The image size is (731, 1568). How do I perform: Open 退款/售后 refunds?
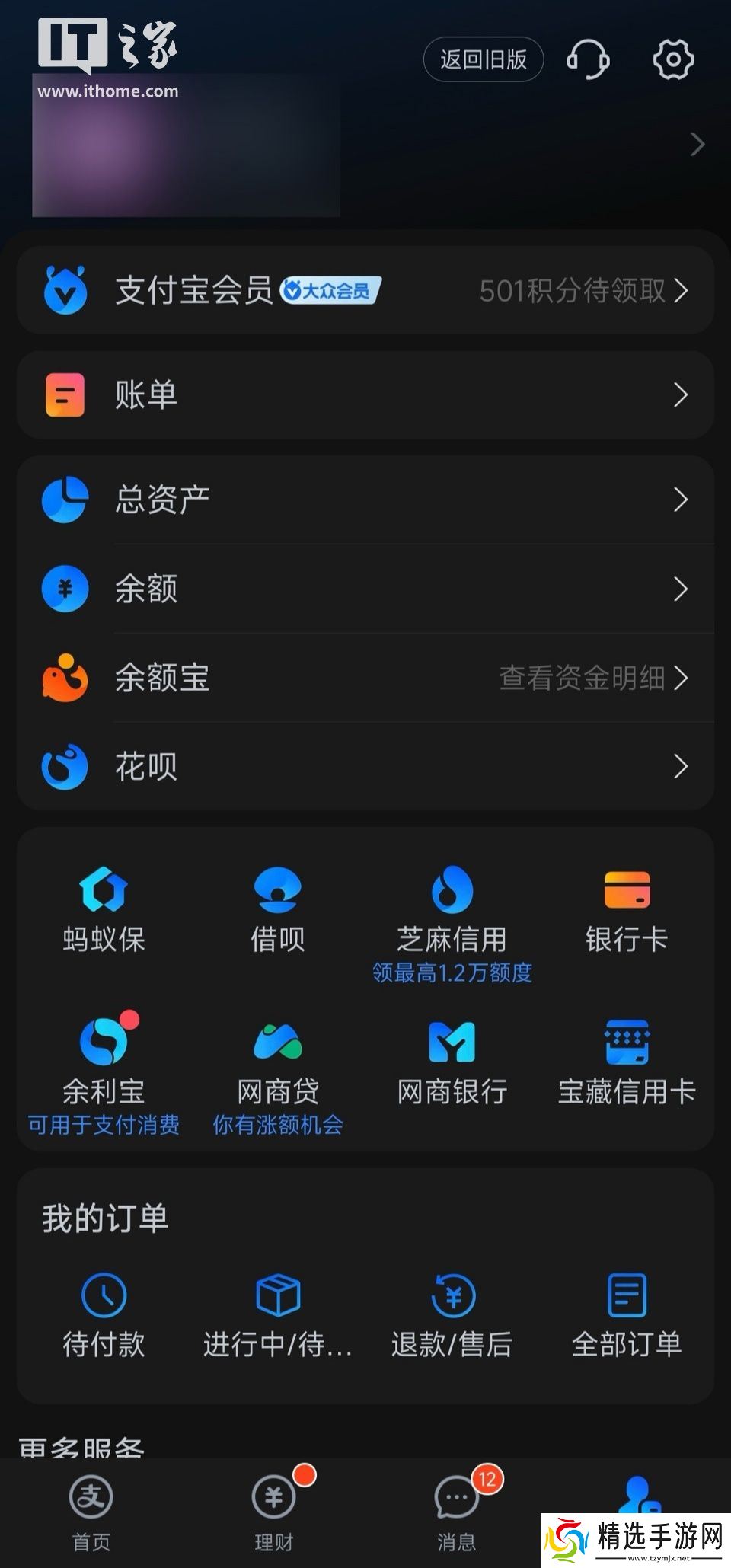point(452,1315)
